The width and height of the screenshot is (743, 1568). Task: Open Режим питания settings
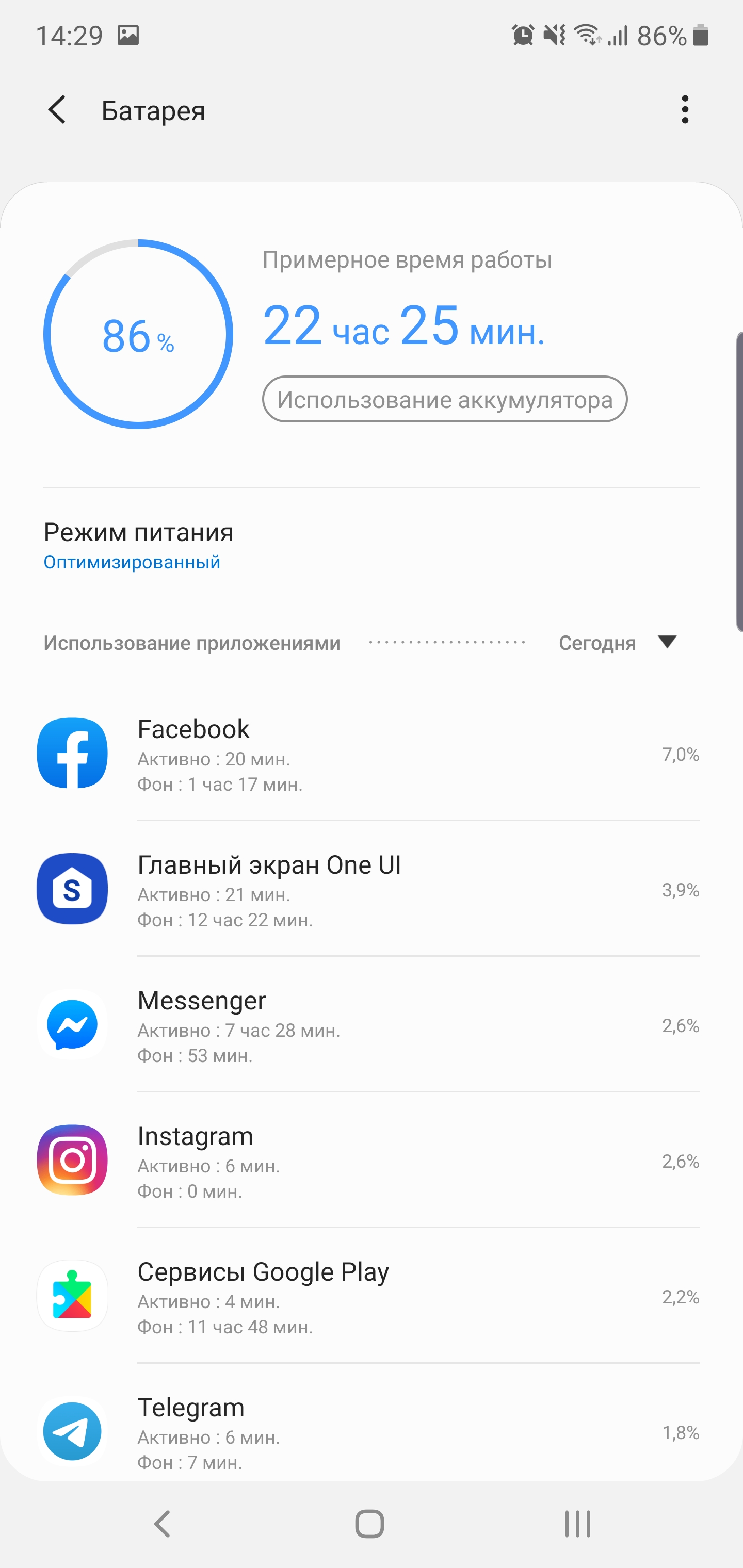click(x=138, y=545)
